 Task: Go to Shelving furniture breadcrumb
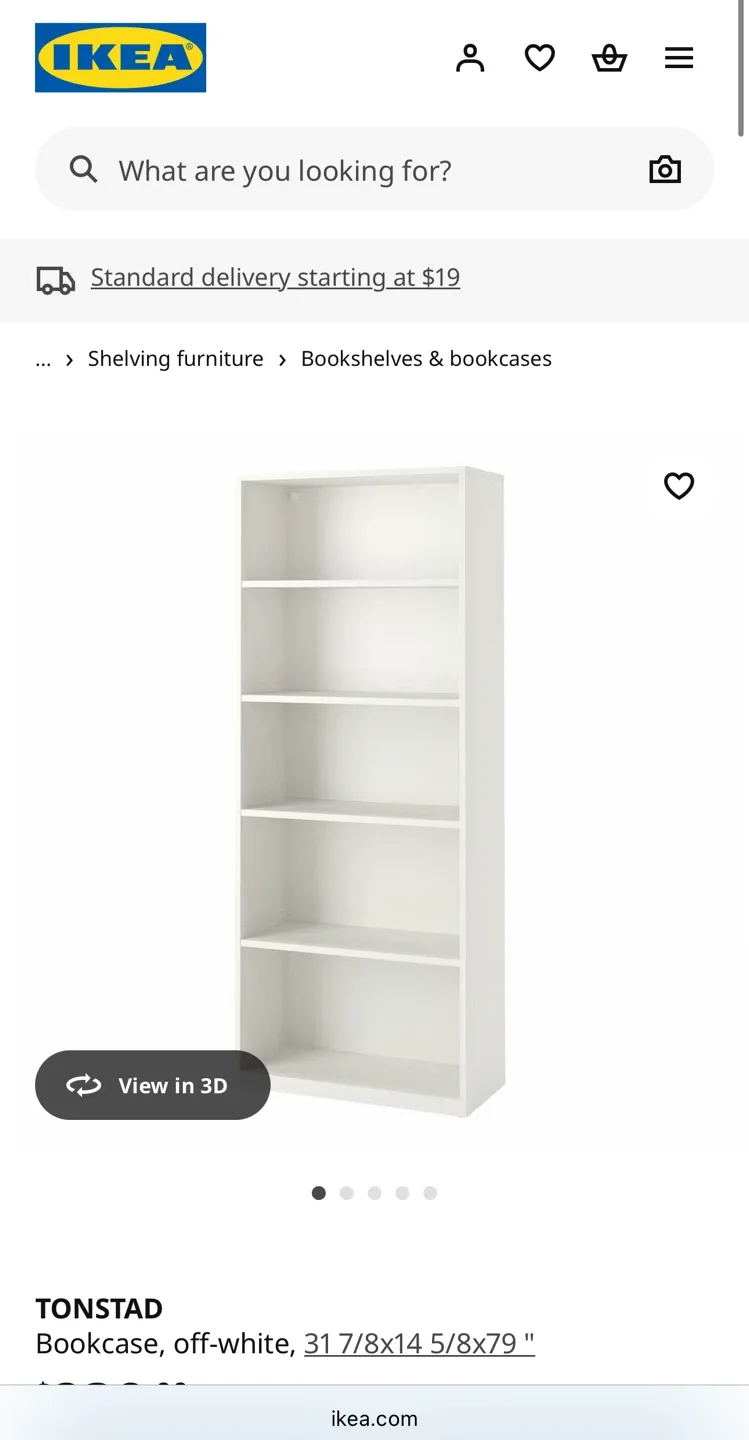pos(175,358)
